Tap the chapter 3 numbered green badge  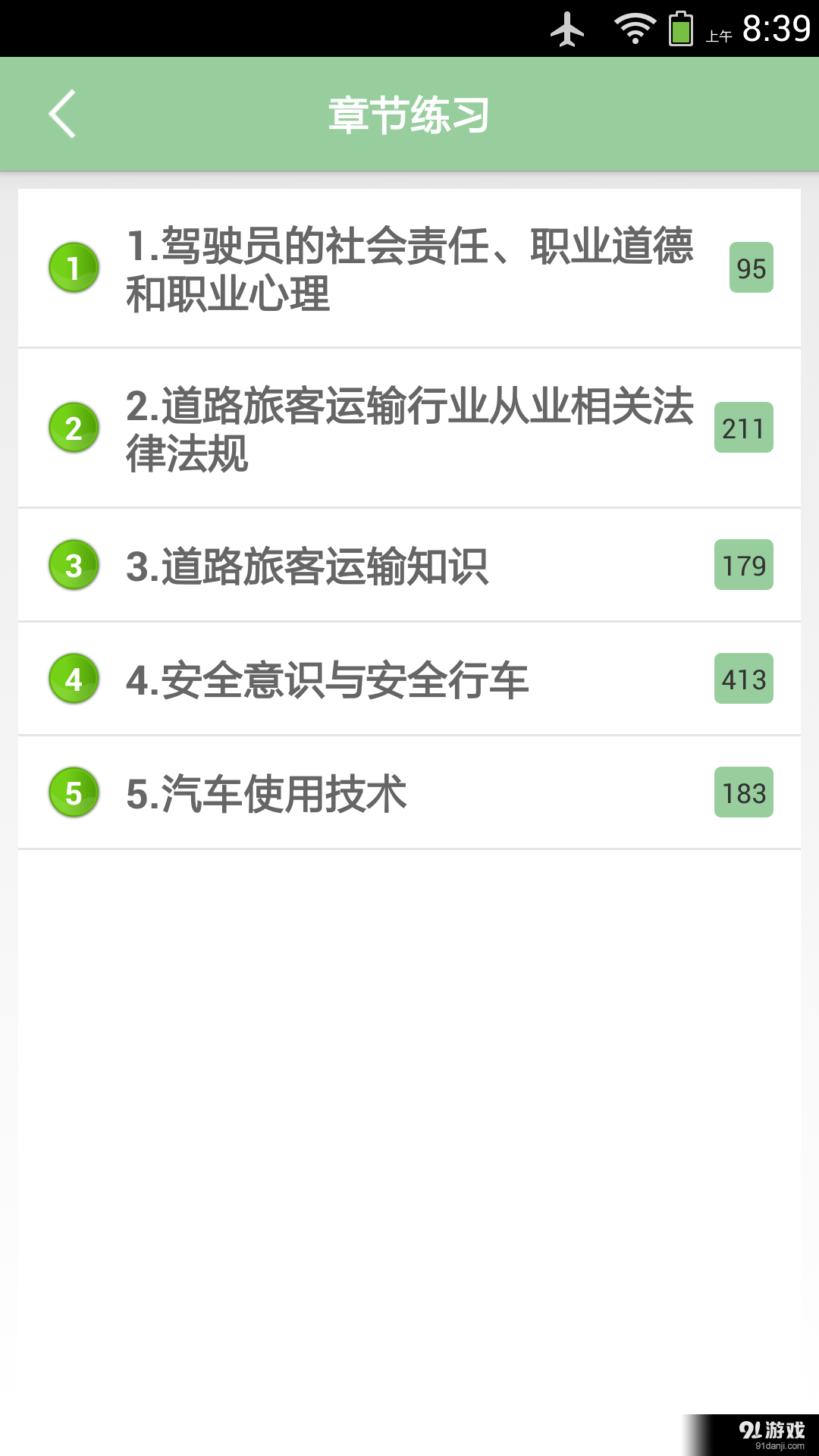click(x=73, y=565)
